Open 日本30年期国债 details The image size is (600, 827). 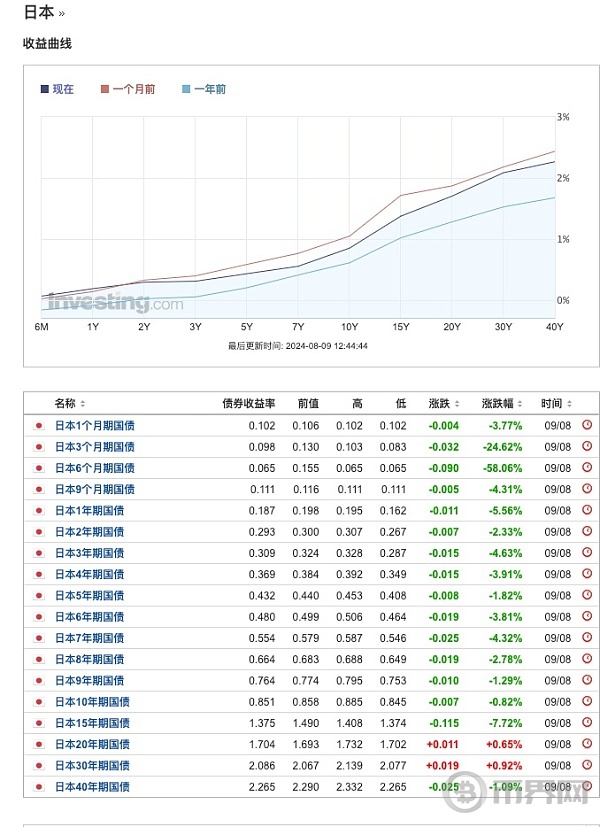(92, 765)
